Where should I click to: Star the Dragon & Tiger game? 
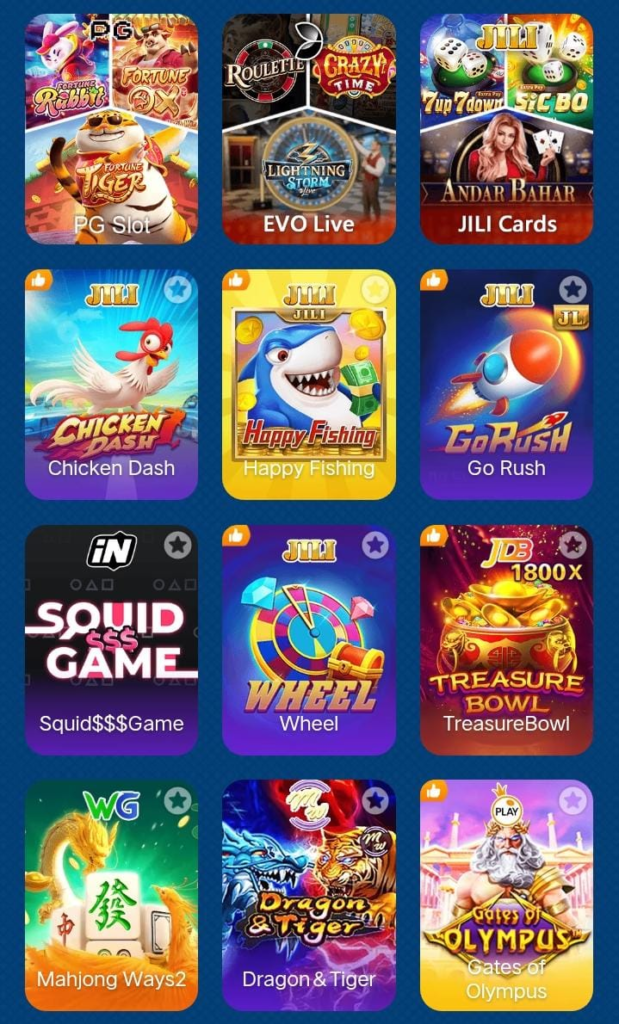click(375, 800)
